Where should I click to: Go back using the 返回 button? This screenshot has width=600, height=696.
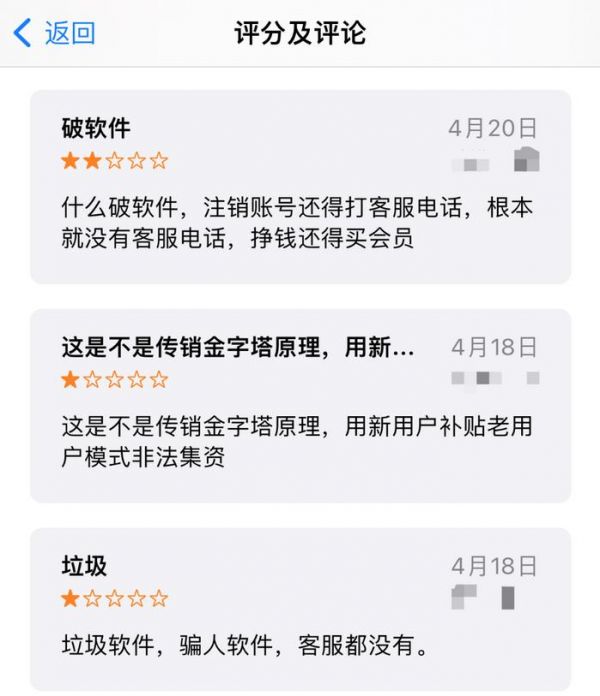click(55, 33)
